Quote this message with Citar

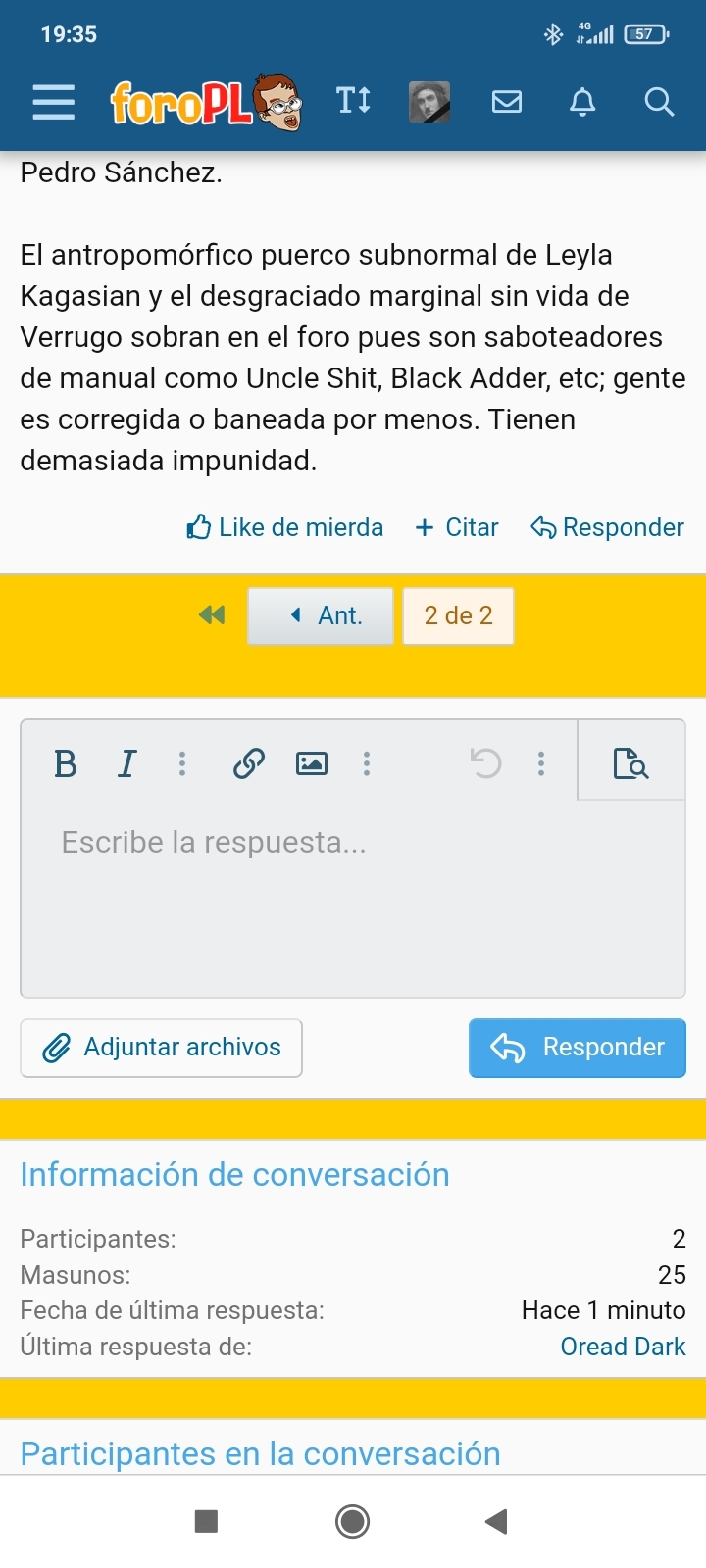pos(457,527)
